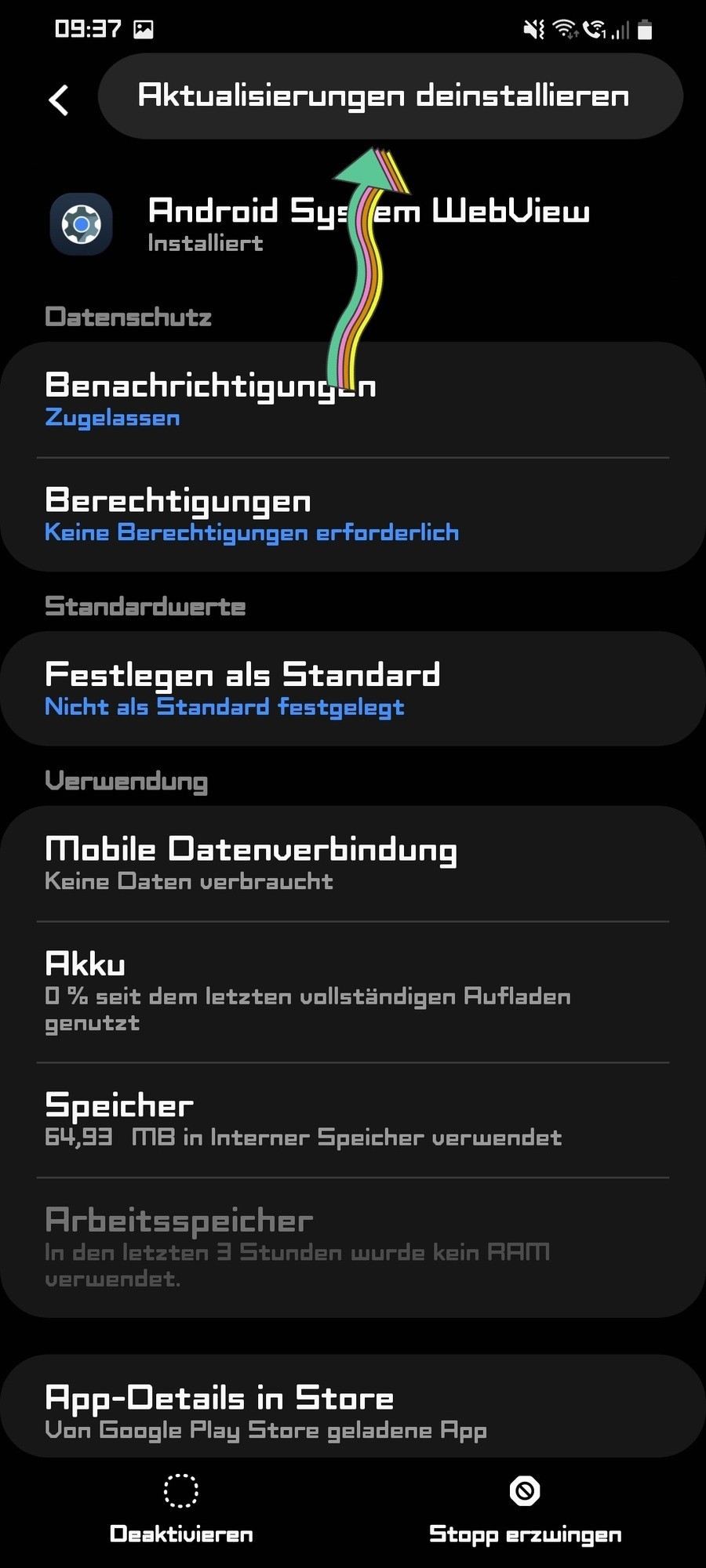This screenshot has height=1568, width=706.
Task: Open Akku usage details
Action: click(x=306, y=991)
